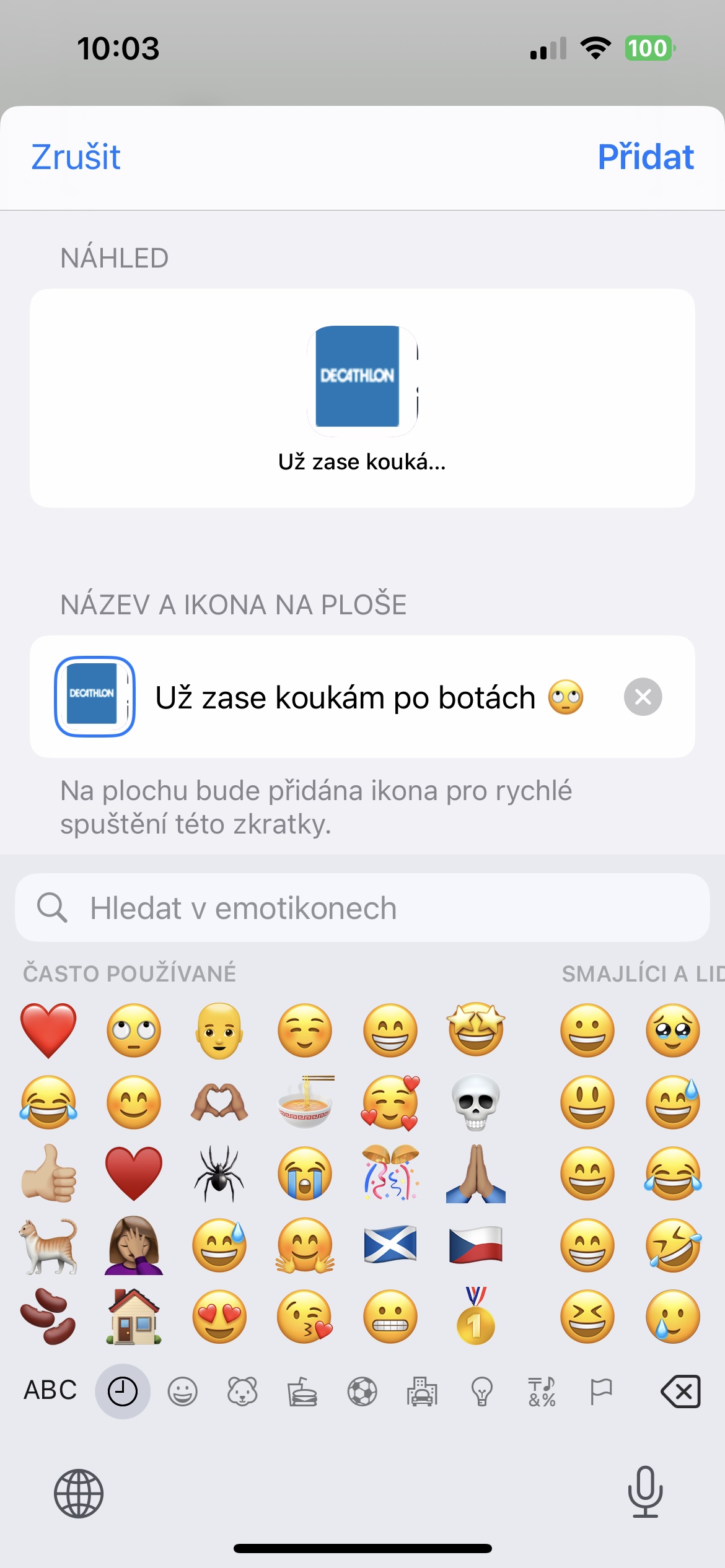
Task: Select the sports activity emoji category
Action: tap(362, 1392)
